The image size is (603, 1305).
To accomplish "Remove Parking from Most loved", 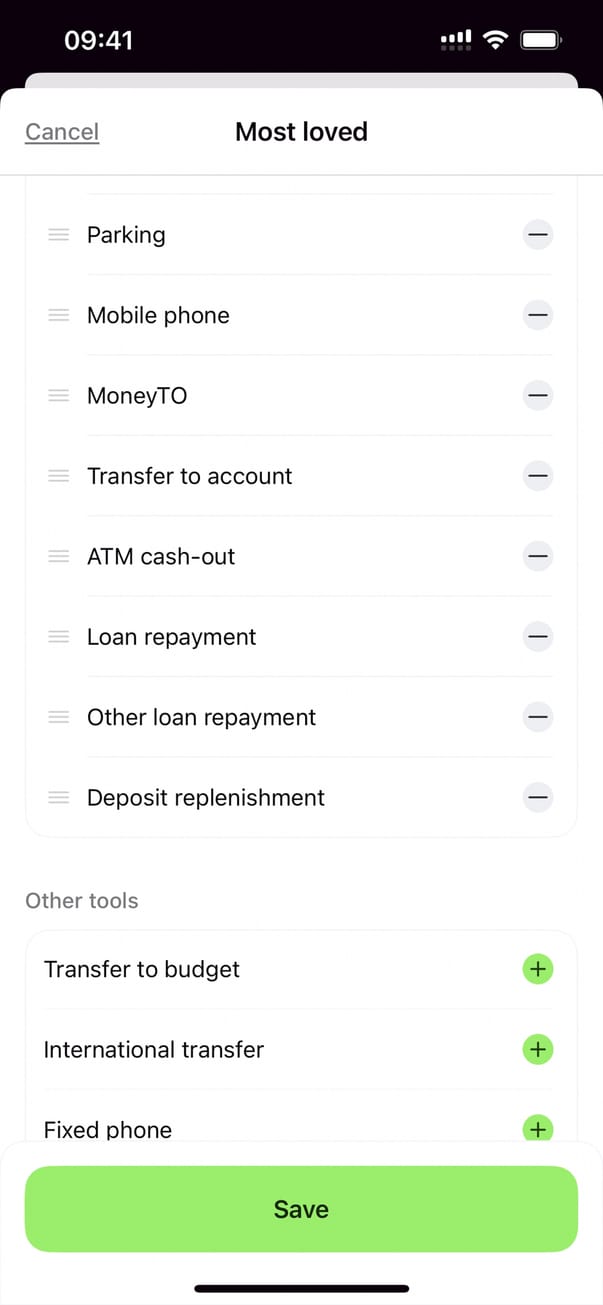I will click(x=538, y=235).
